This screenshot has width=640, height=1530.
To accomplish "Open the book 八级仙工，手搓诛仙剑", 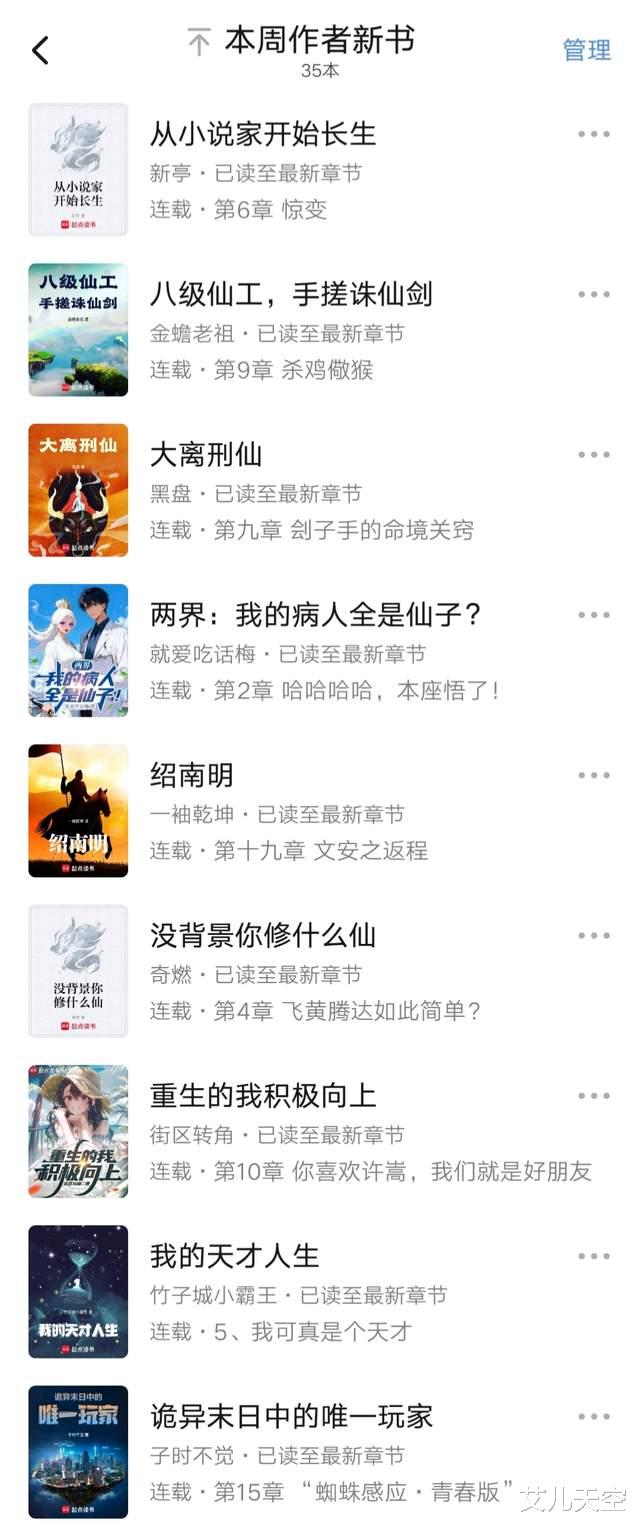I will (x=290, y=294).
